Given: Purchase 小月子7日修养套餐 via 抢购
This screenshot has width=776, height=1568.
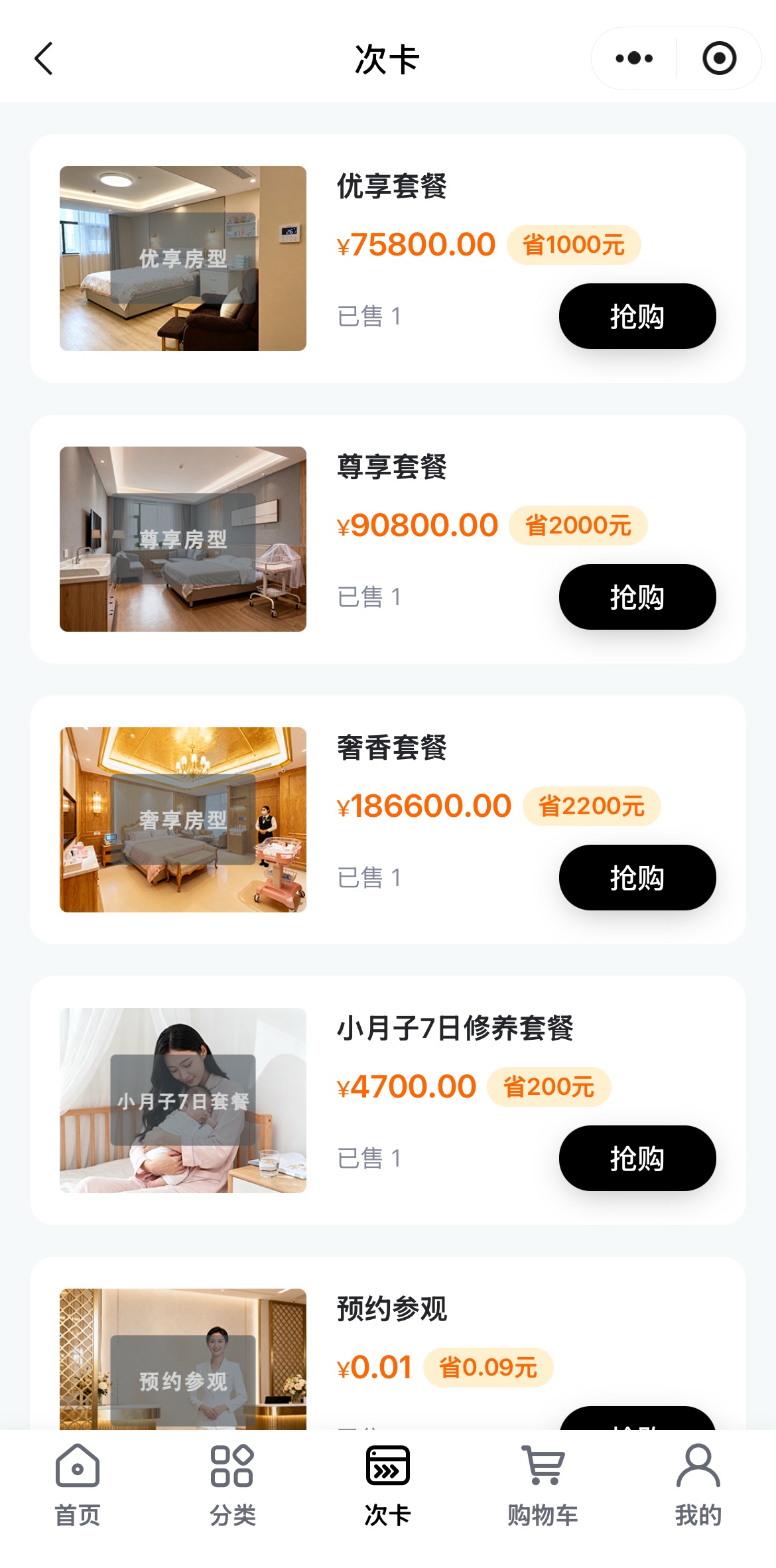Looking at the screenshot, I should point(637,1158).
